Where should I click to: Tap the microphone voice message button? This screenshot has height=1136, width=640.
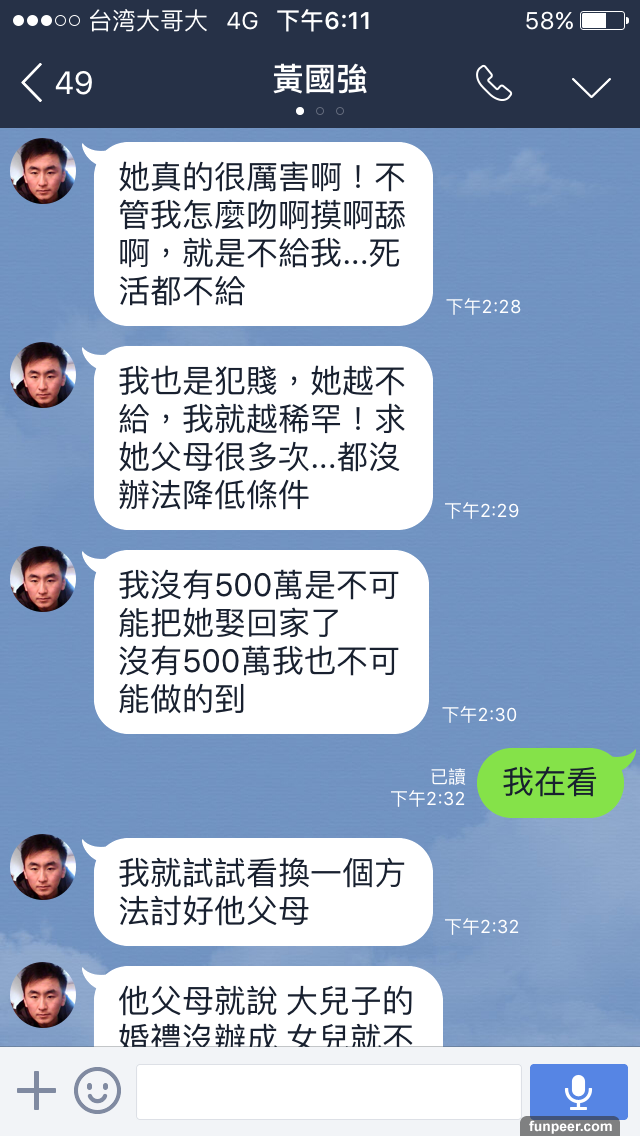point(578,1091)
